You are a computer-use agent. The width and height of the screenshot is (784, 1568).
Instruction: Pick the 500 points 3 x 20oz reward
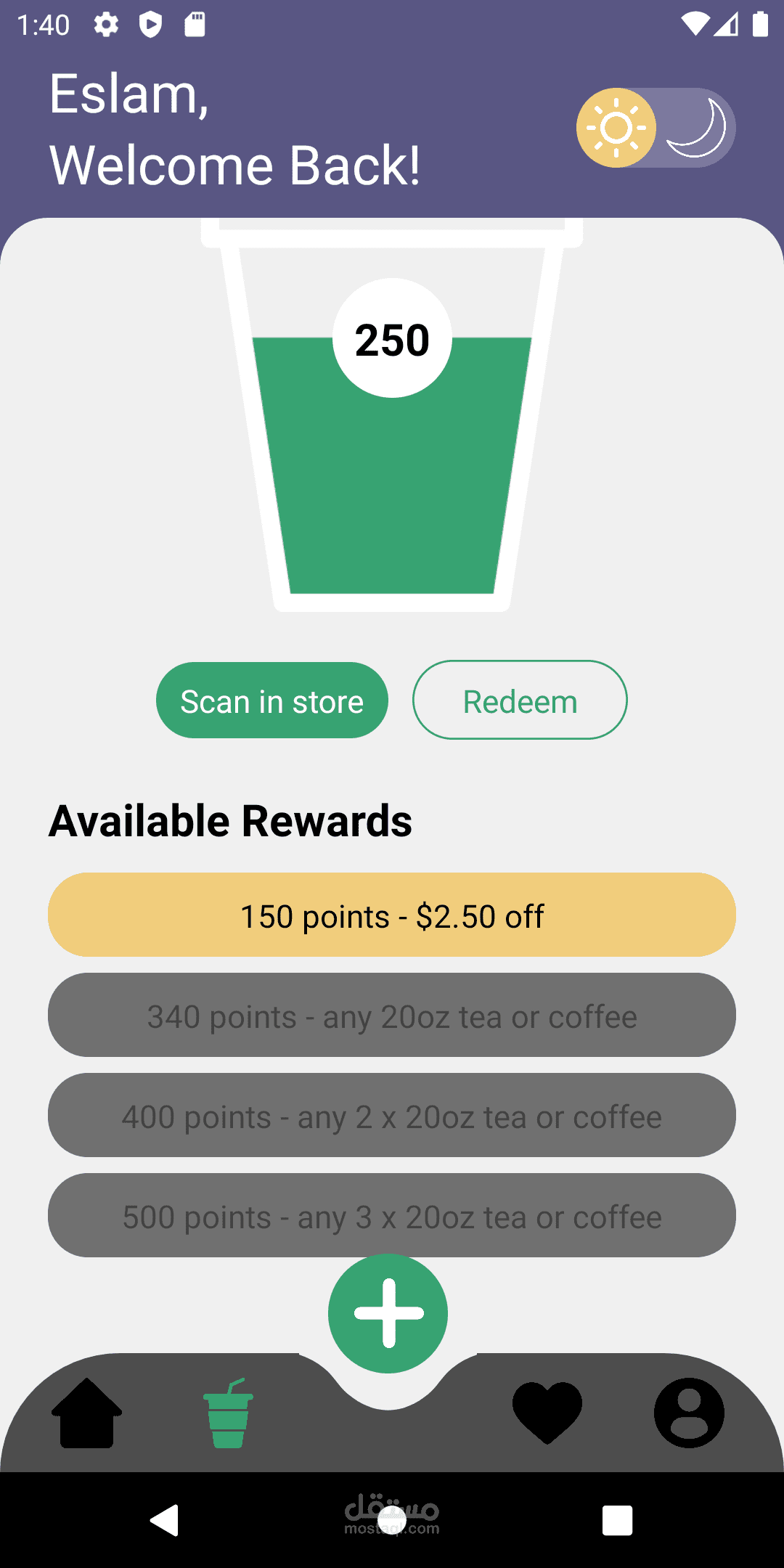pyautogui.click(x=392, y=1215)
